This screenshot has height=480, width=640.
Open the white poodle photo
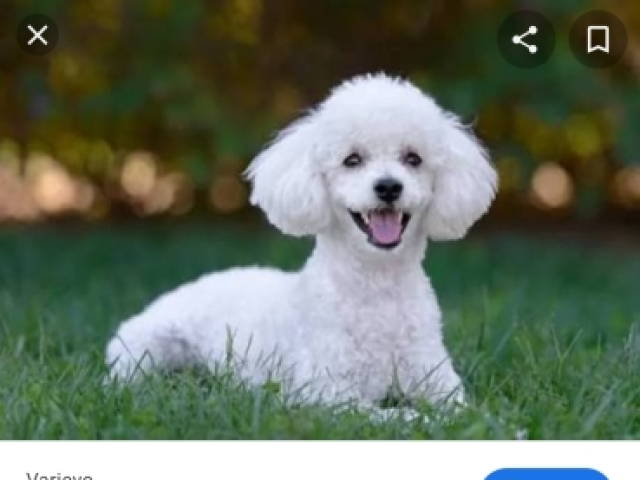point(320,250)
